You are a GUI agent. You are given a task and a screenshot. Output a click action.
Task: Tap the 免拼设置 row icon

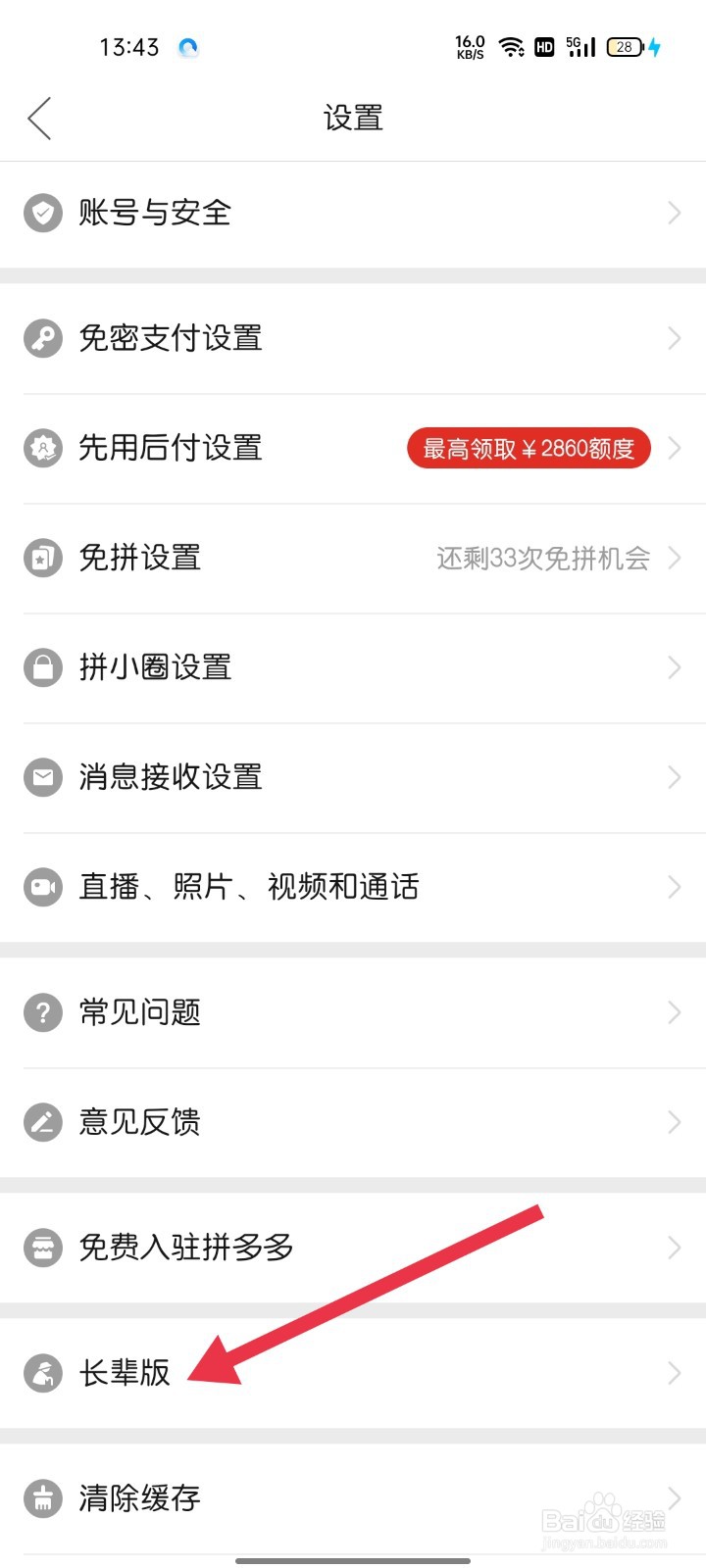(x=42, y=558)
